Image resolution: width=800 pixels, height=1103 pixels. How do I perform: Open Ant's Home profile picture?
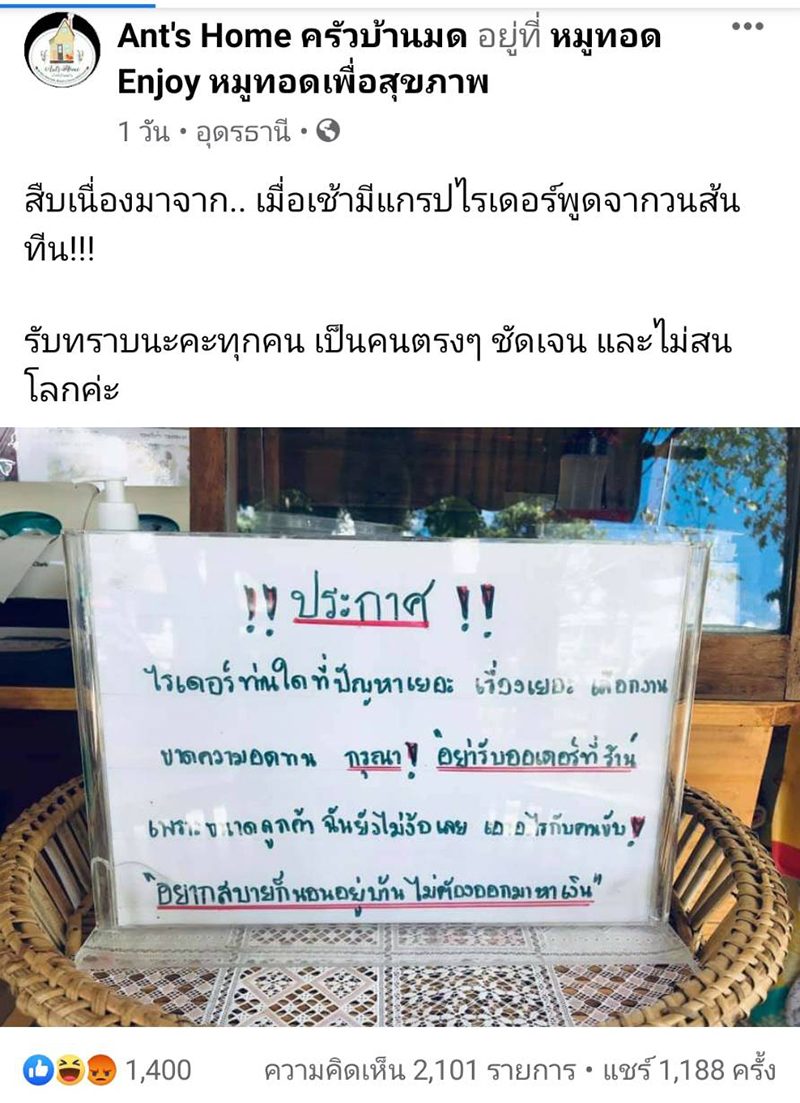coord(63,50)
